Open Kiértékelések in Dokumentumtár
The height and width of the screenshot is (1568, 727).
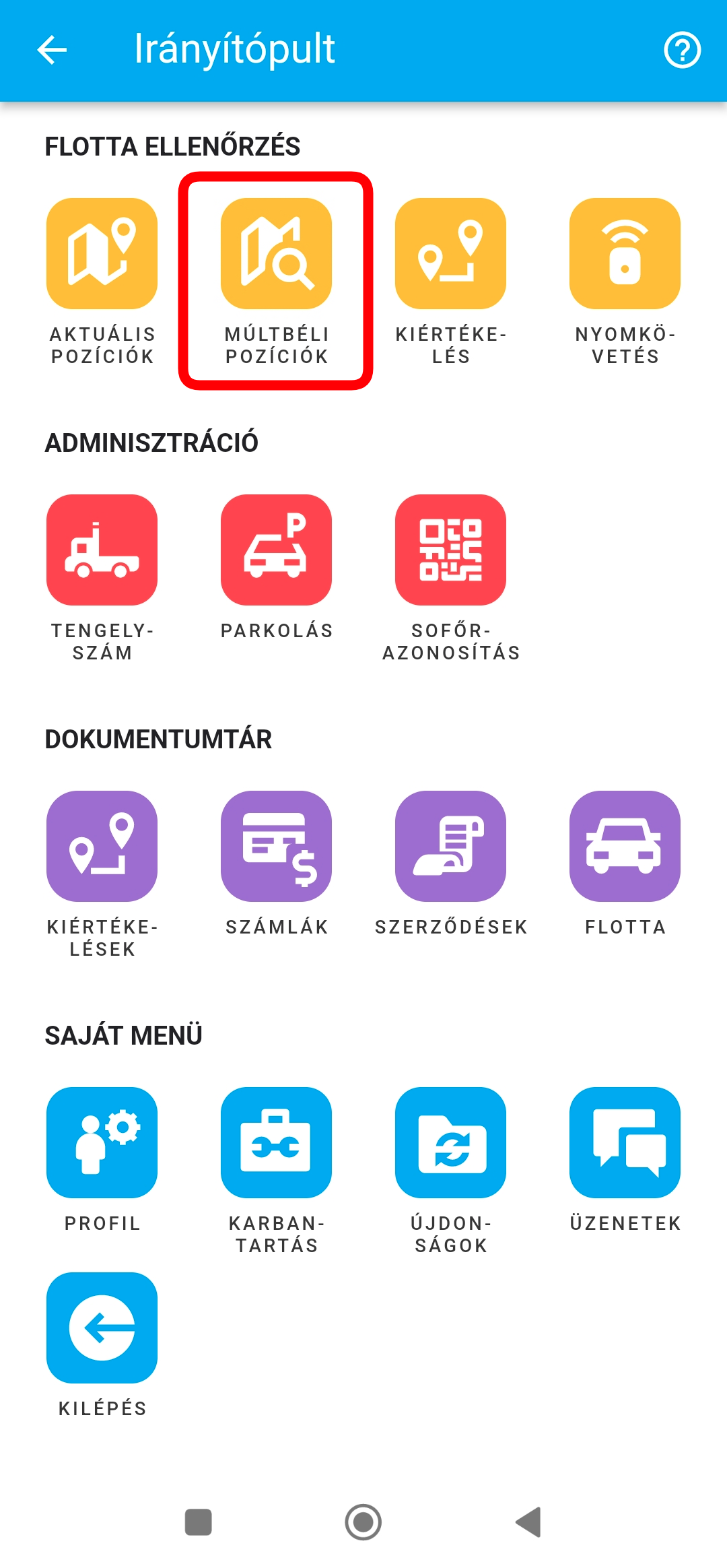(102, 847)
